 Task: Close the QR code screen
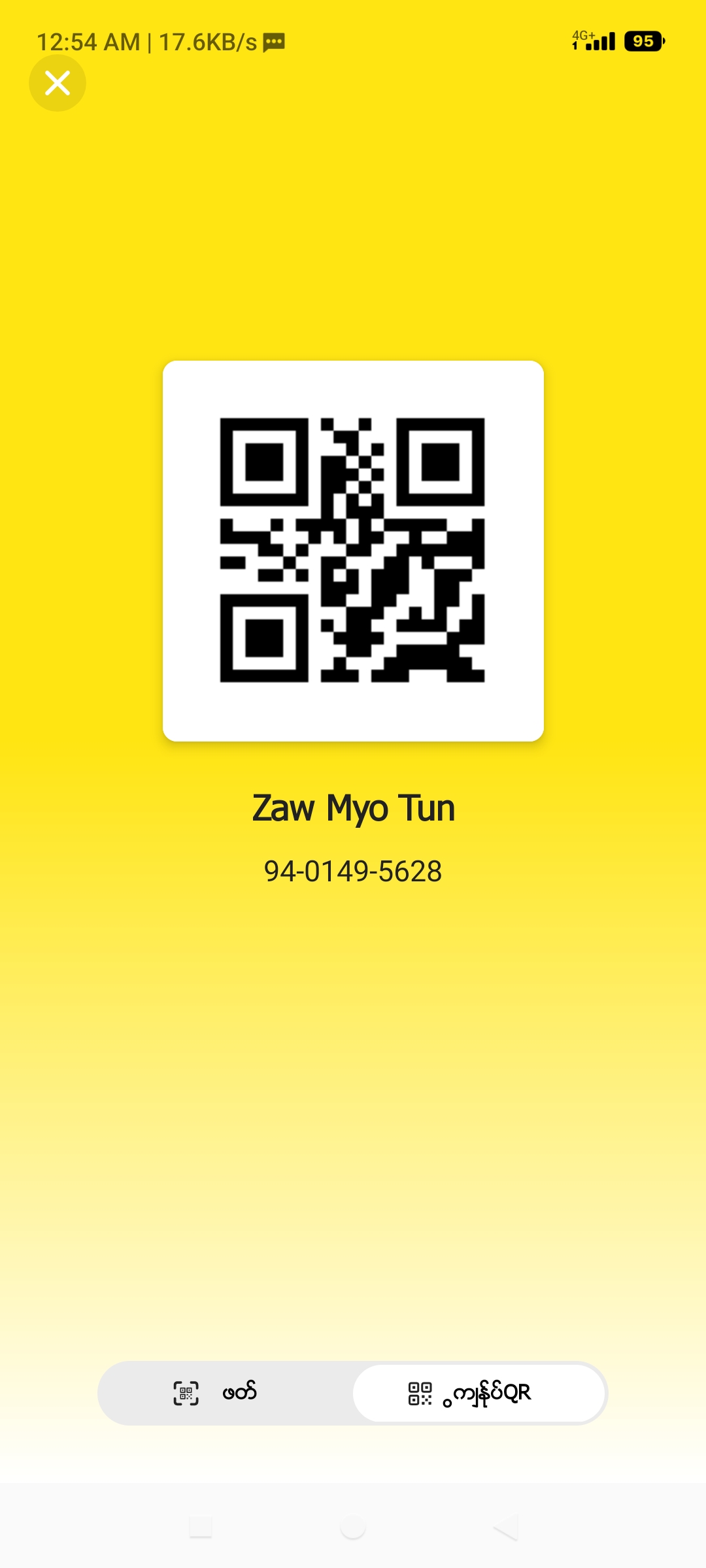(x=58, y=83)
